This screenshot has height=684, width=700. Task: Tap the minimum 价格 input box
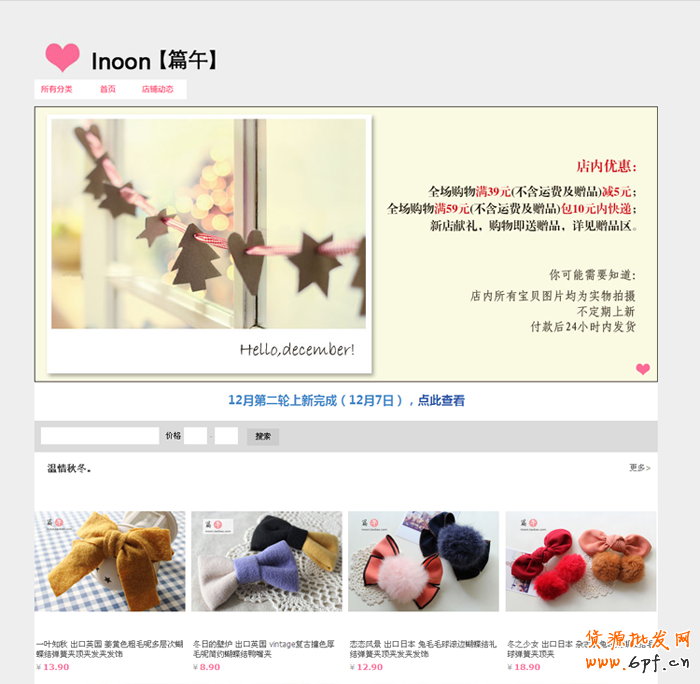(195, 436)
